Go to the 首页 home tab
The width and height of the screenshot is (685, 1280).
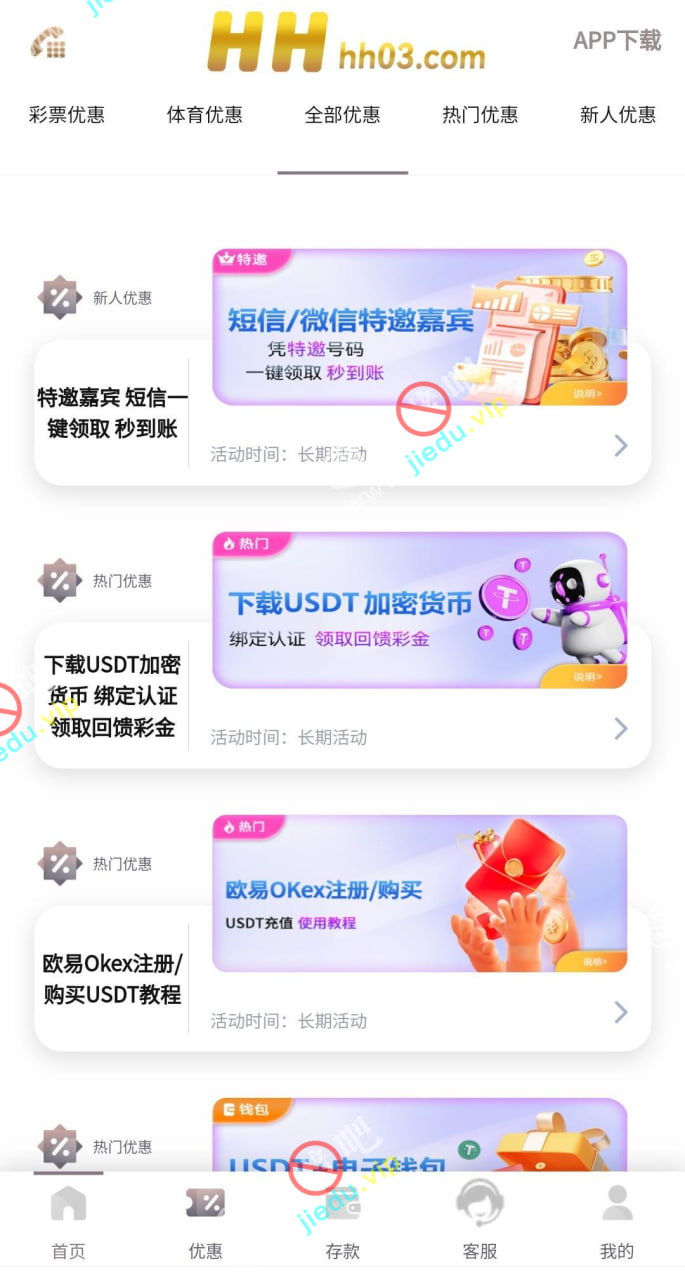point(68,1221)
